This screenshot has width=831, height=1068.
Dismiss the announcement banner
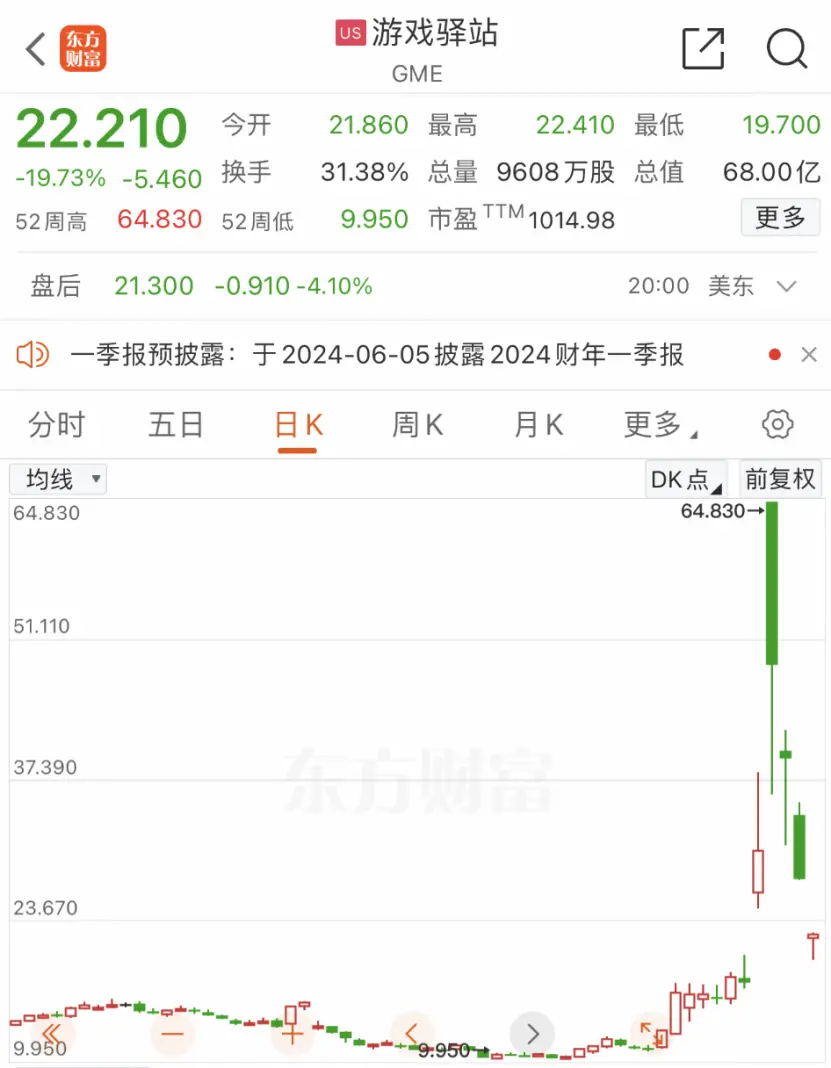click(x=809, y=354)
